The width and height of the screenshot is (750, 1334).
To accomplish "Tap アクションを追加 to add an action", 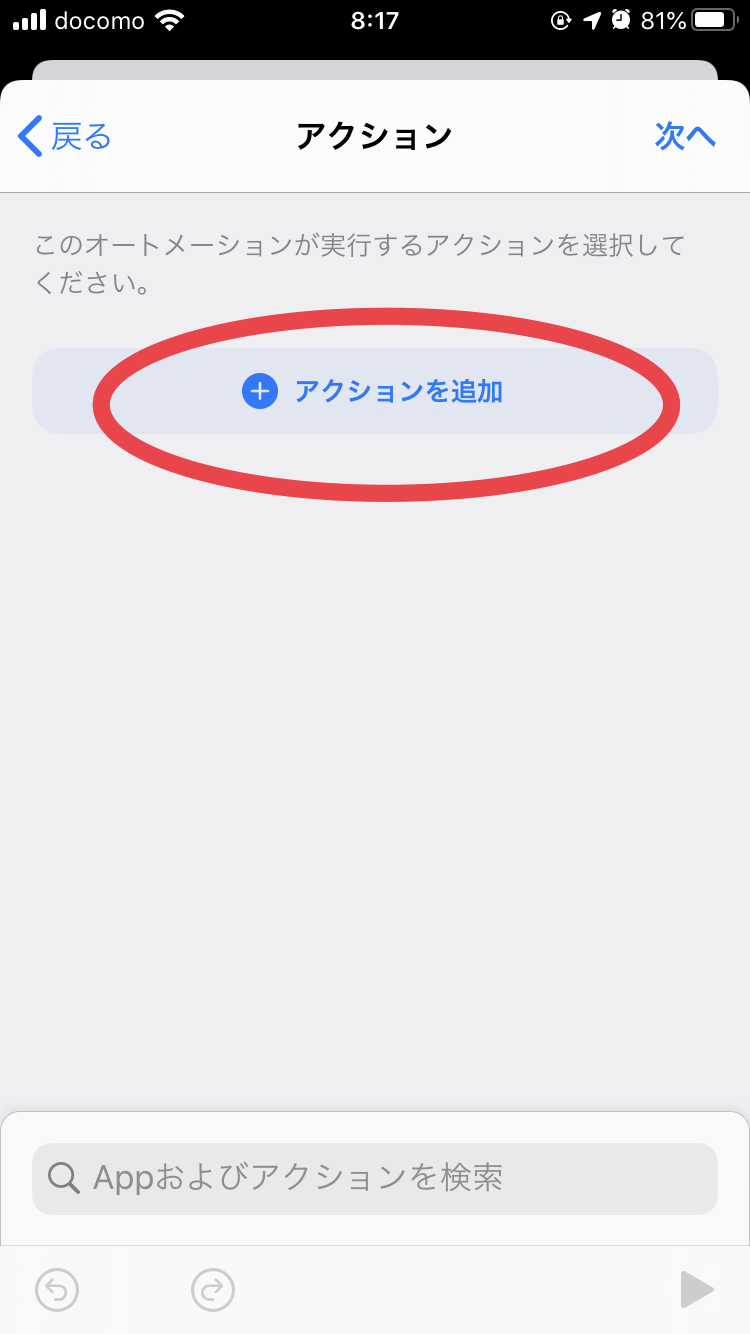I will pos(375,391).
